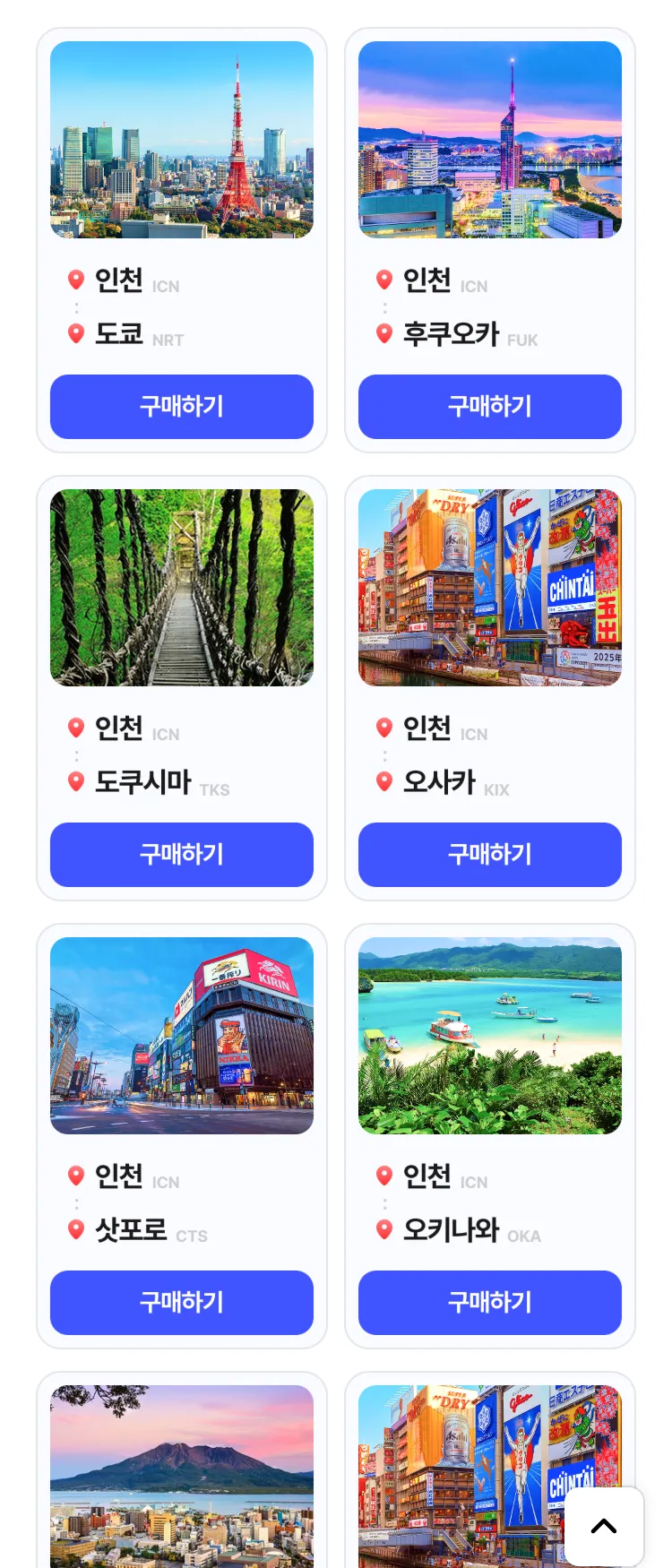Select 구매하기 under the Osaka route
Image resolution: width=672 pixels, height=1568 pixels.
click(x=489, y=855)
